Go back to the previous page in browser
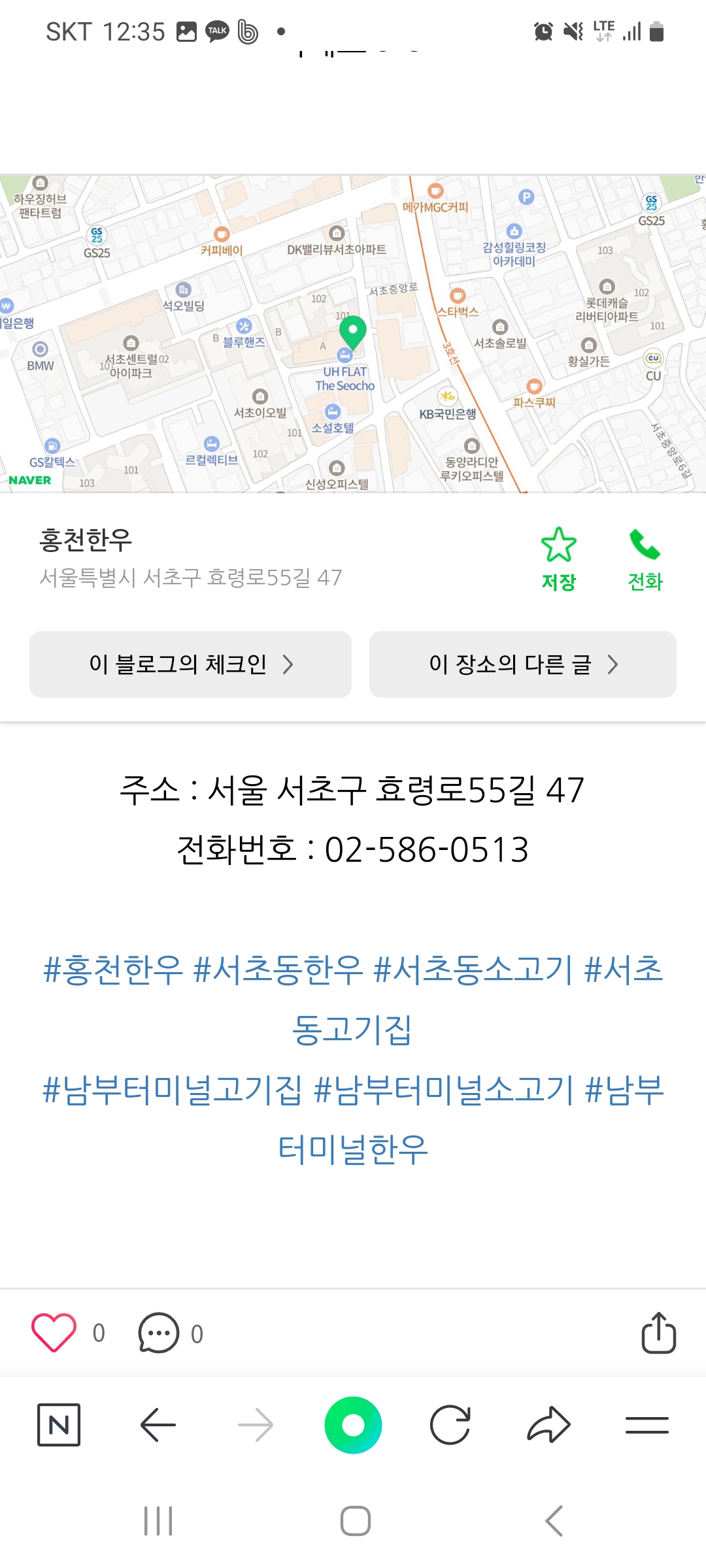Screen dimensions: 706x1568 [x=158, y=1425]
